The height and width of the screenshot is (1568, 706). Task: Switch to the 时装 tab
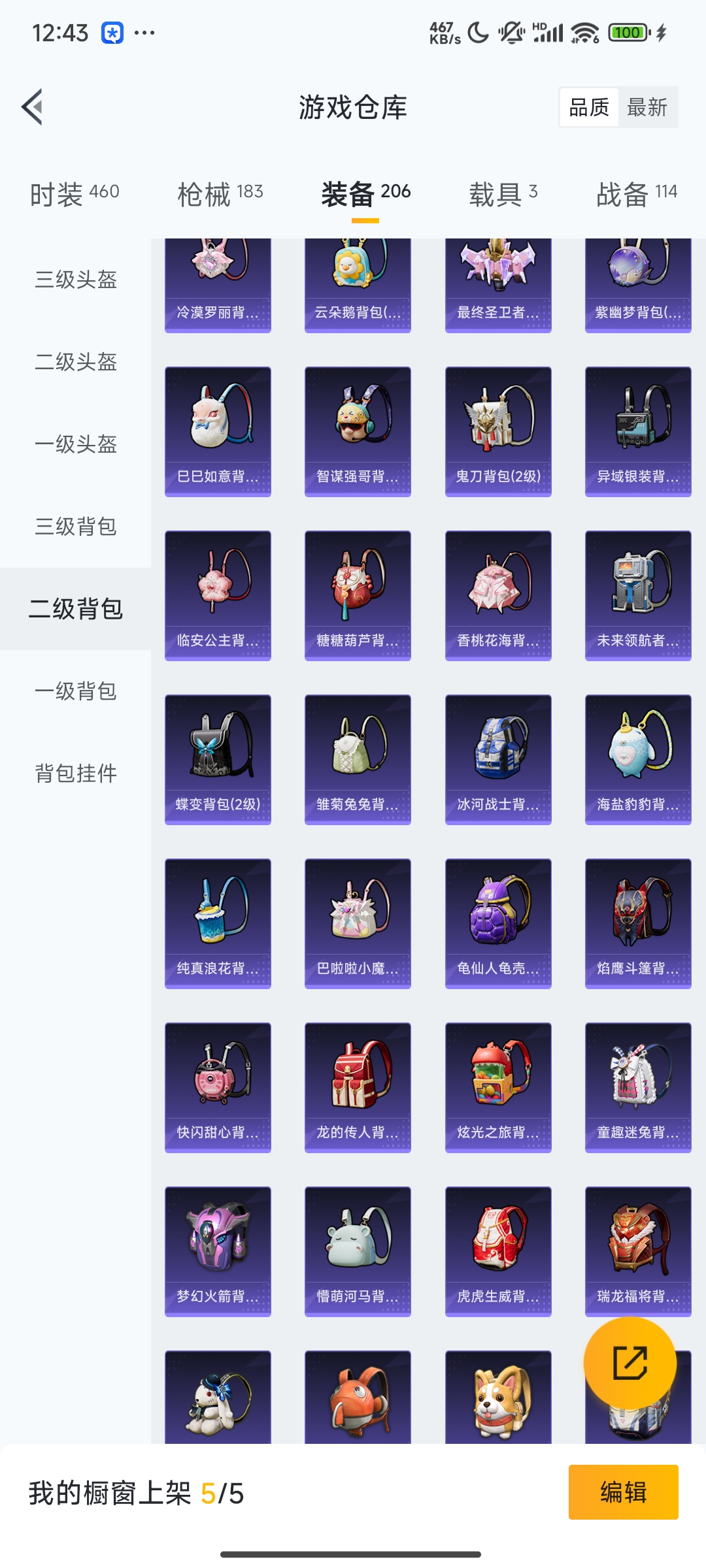pos(75,194)
